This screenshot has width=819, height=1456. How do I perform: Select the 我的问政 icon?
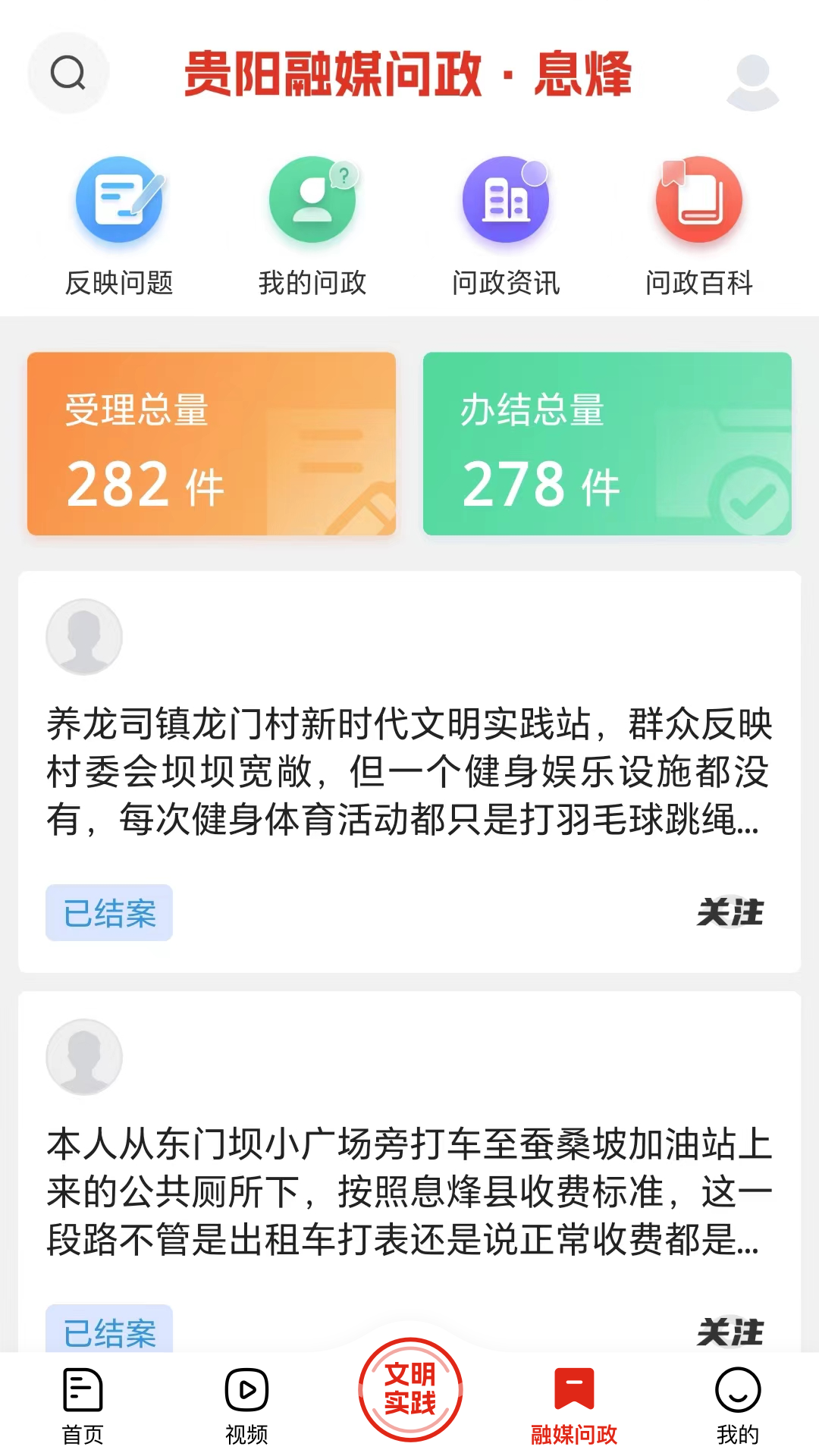pos(312,199)
